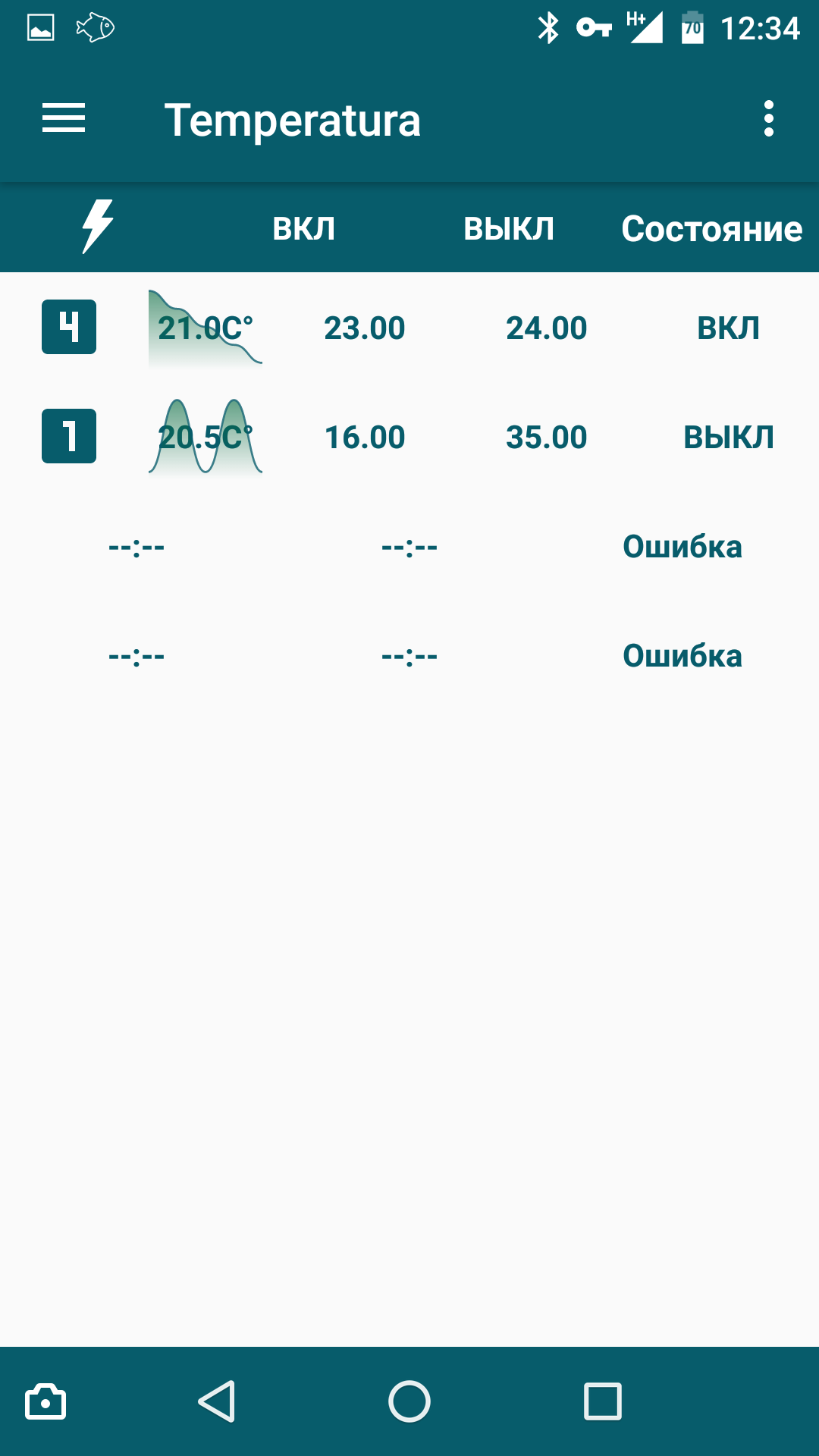Go back with the system back button
The width and height of the screenshot is (819, 1456).
(x=217, y=1401)
